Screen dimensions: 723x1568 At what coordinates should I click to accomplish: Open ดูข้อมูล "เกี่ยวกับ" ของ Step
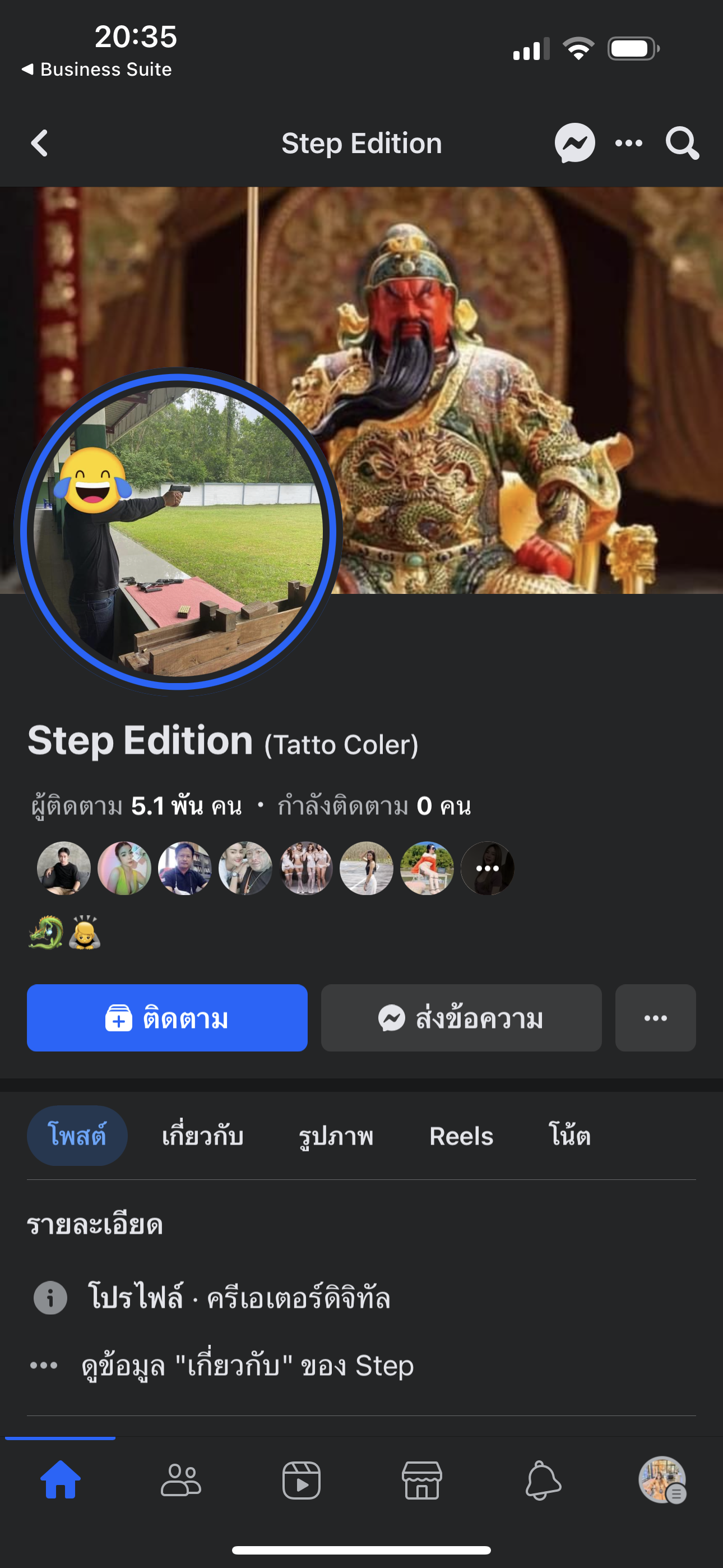(x=247, y=1366)
